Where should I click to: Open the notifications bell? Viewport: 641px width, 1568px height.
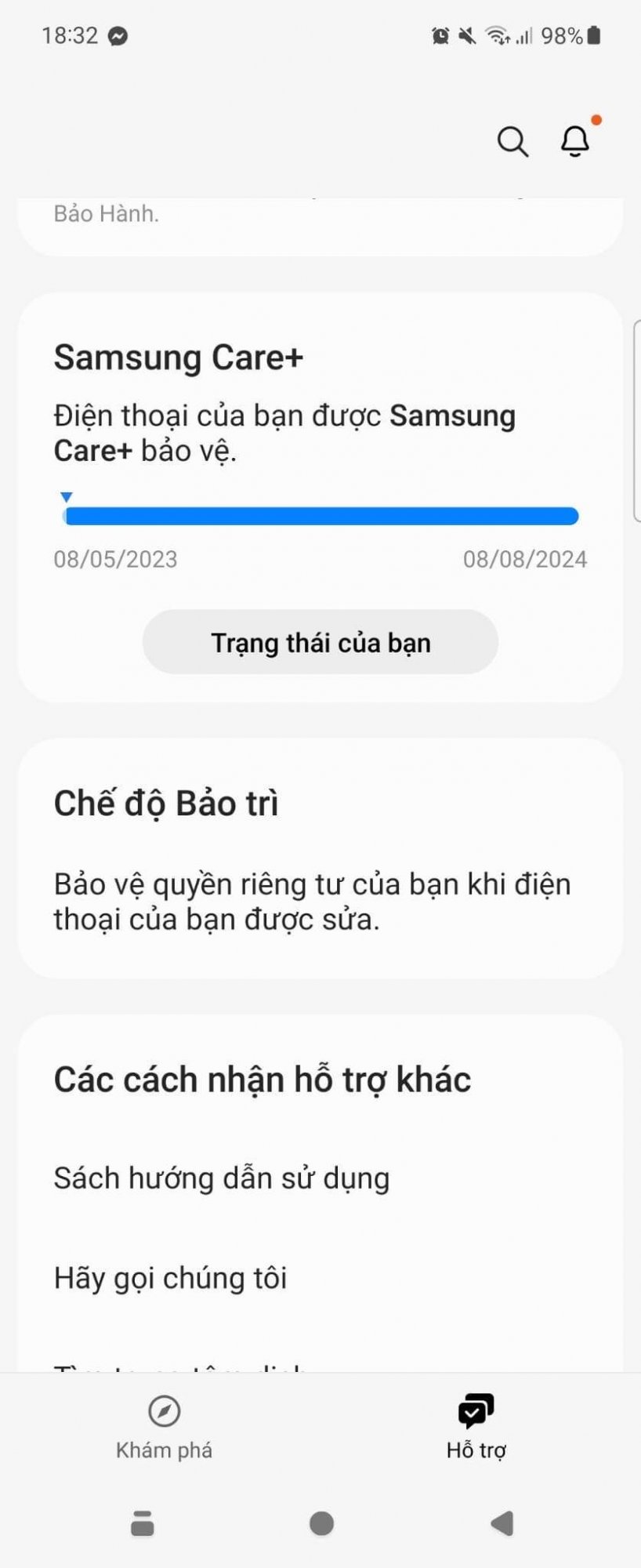[x=575, y=141]
